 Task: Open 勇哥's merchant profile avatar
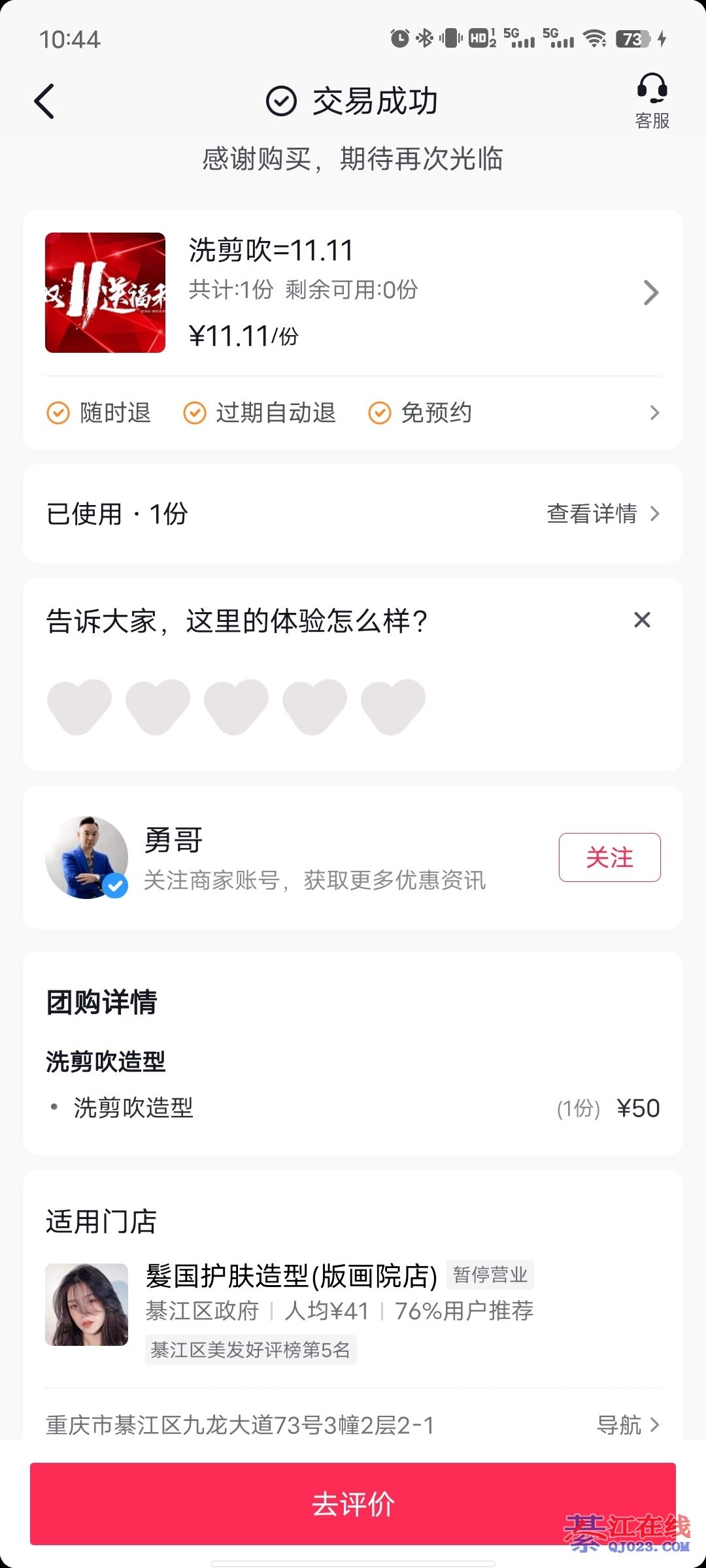87,857
